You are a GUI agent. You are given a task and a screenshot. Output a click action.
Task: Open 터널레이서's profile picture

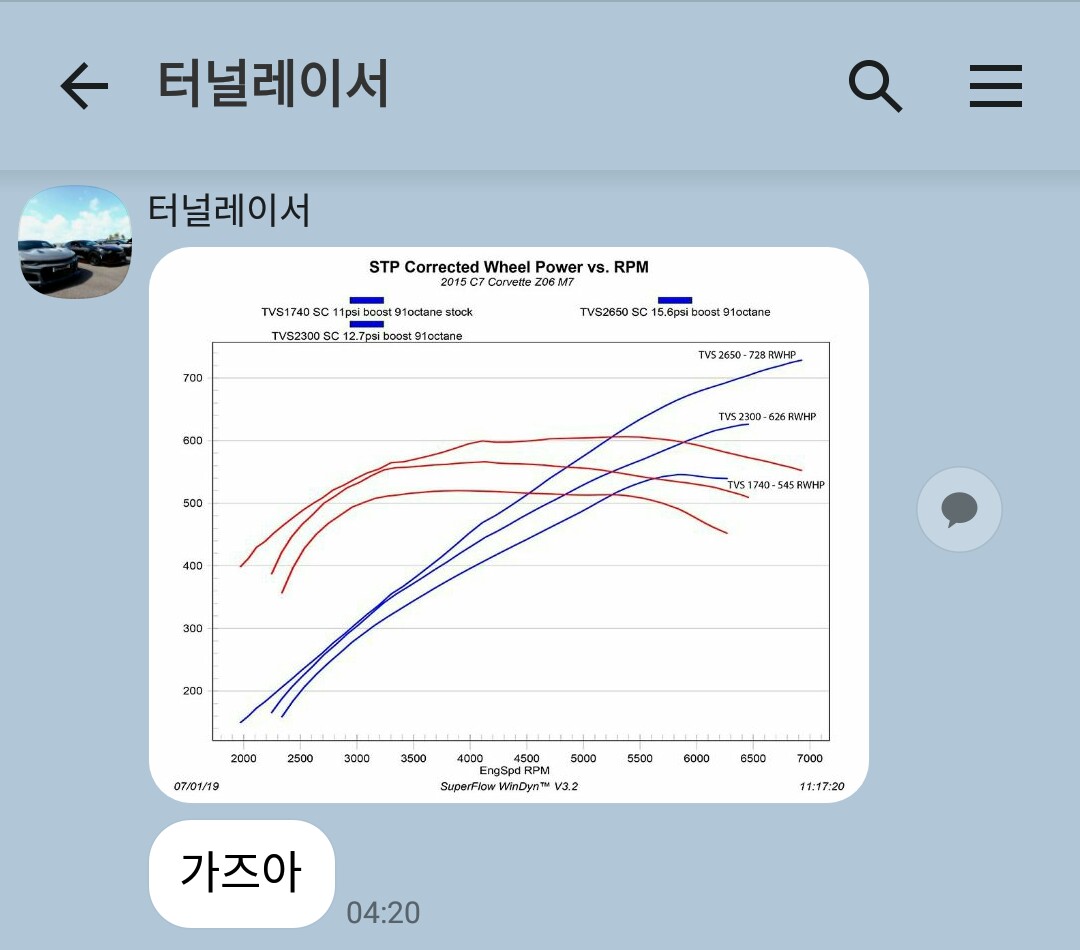coord(75,241)
